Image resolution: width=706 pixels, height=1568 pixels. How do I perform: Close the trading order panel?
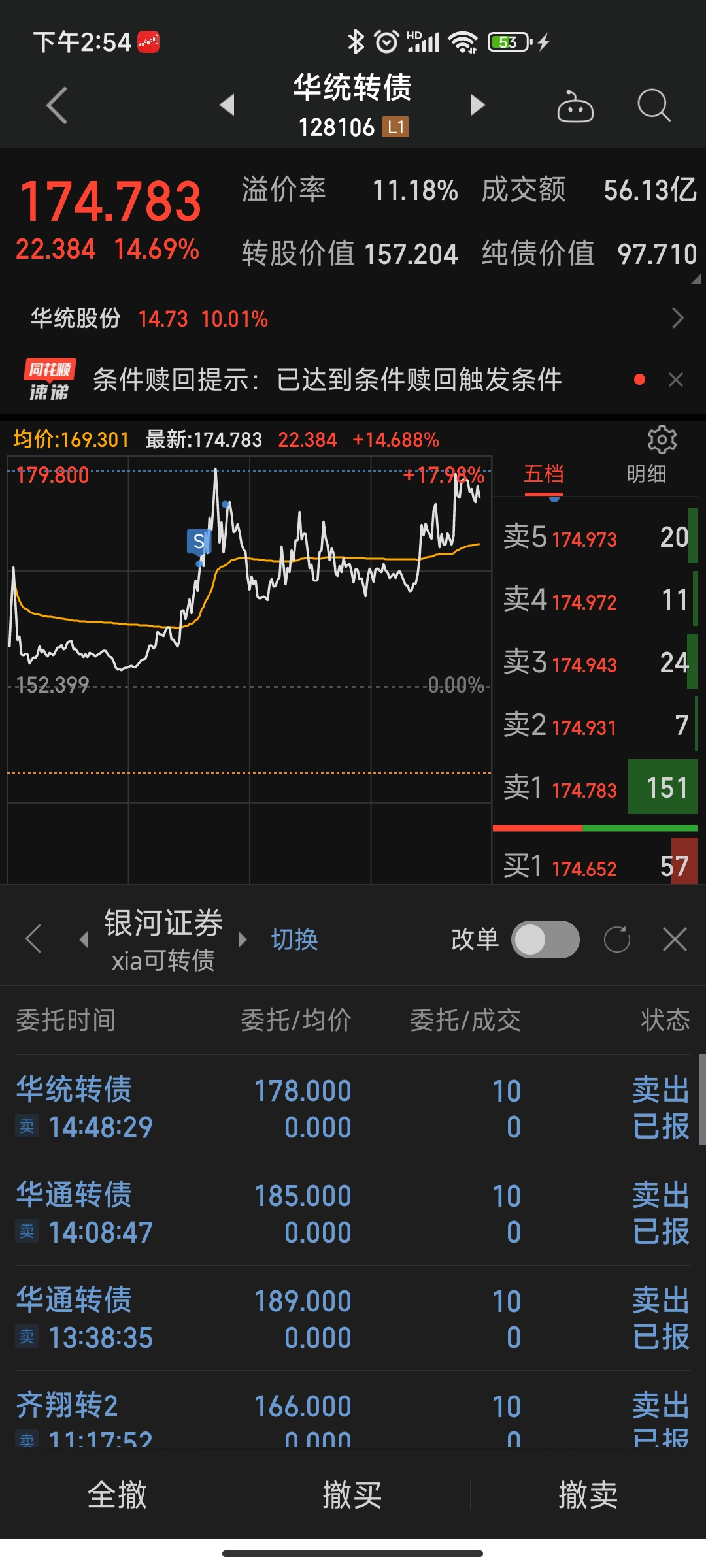675,939
